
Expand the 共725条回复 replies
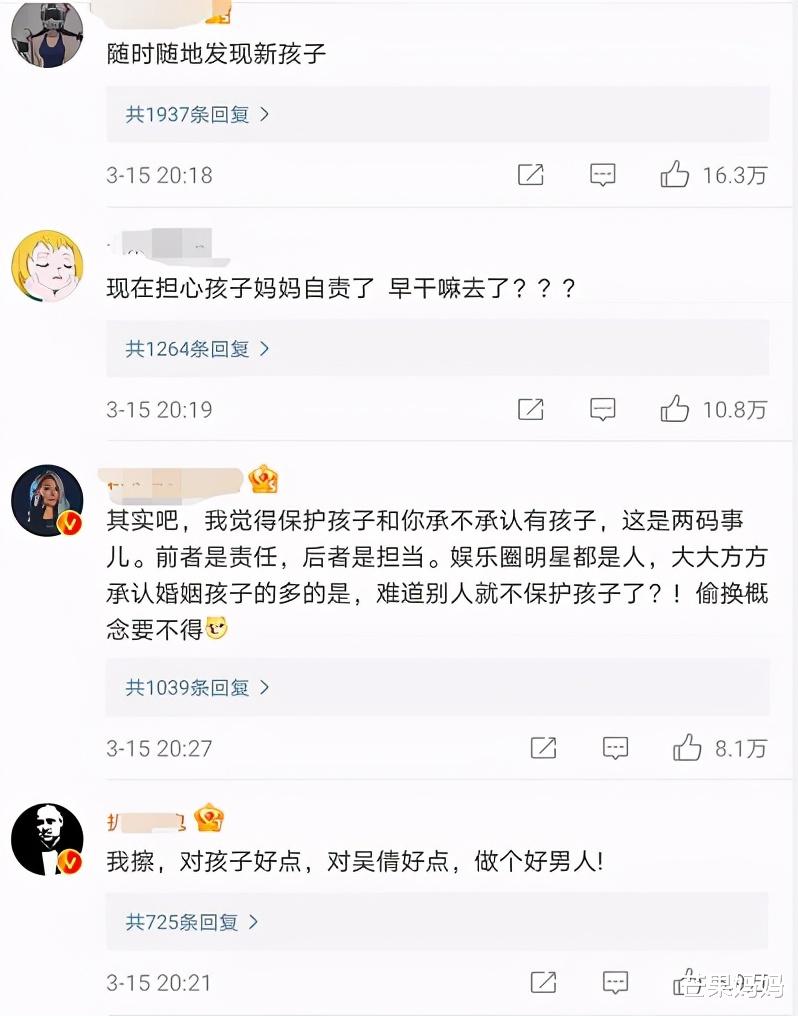point(191,922)
